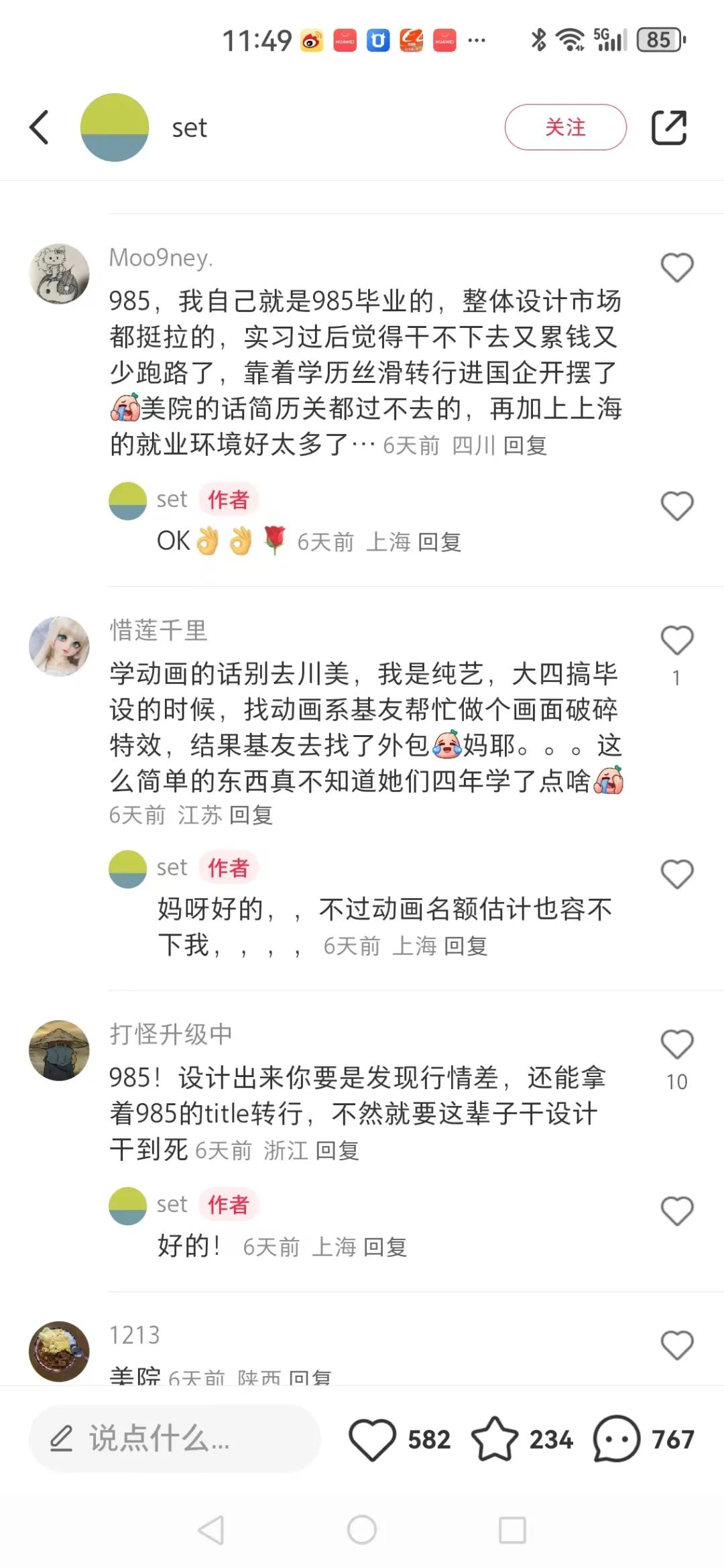Reply to Moo9ney.'s comment
Viewport: 724px width, 1568px height.
pos(525,445)
